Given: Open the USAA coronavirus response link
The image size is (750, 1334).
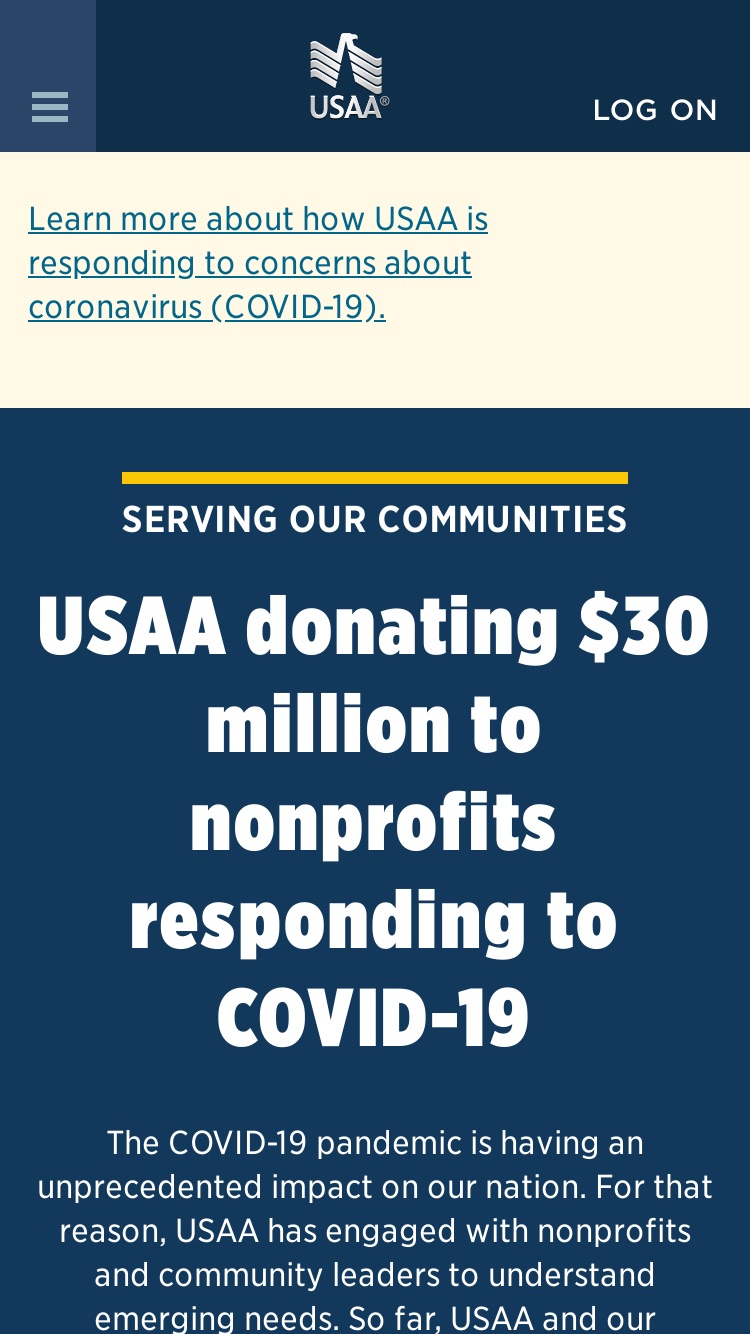Looking at the screenshot, I should click(258, 262).
